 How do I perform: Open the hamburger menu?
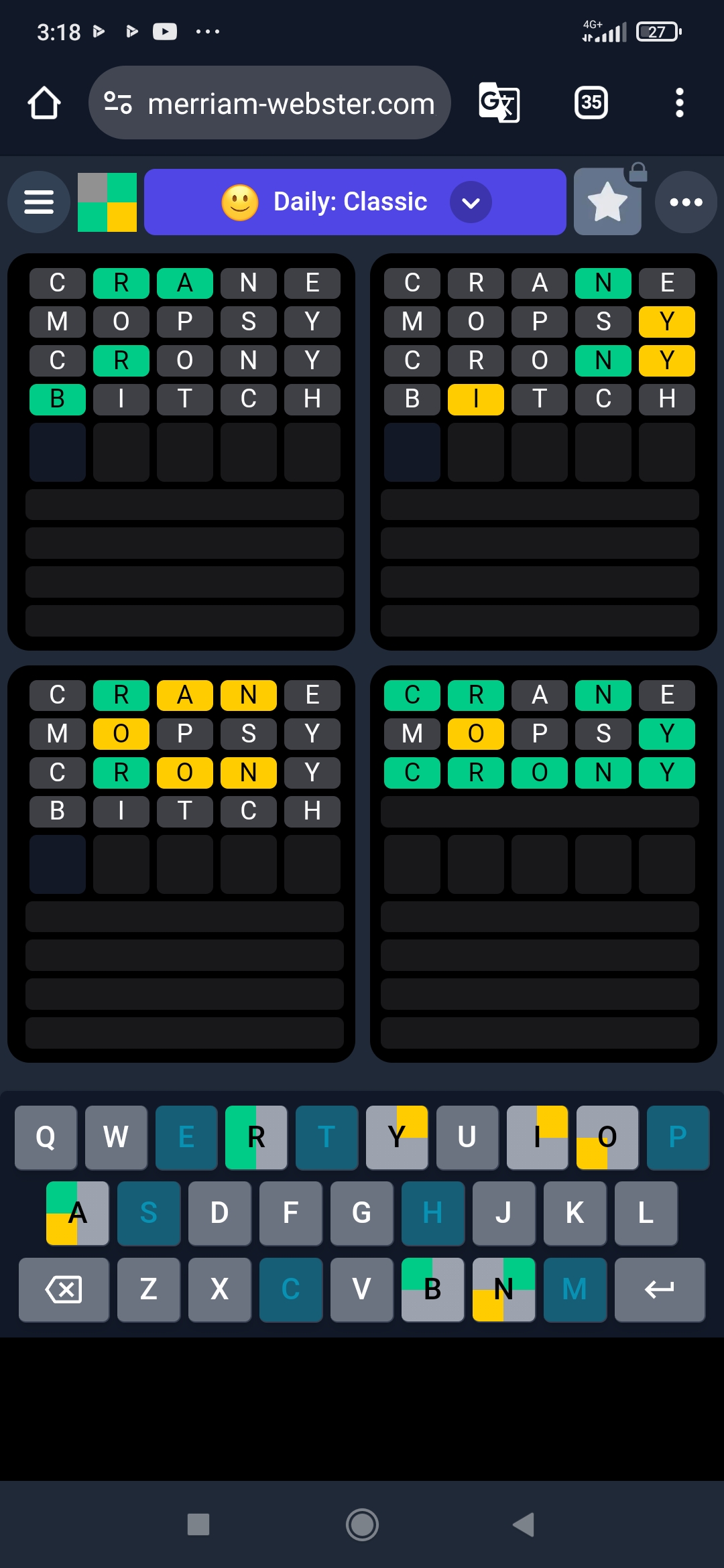click(39, 202)
